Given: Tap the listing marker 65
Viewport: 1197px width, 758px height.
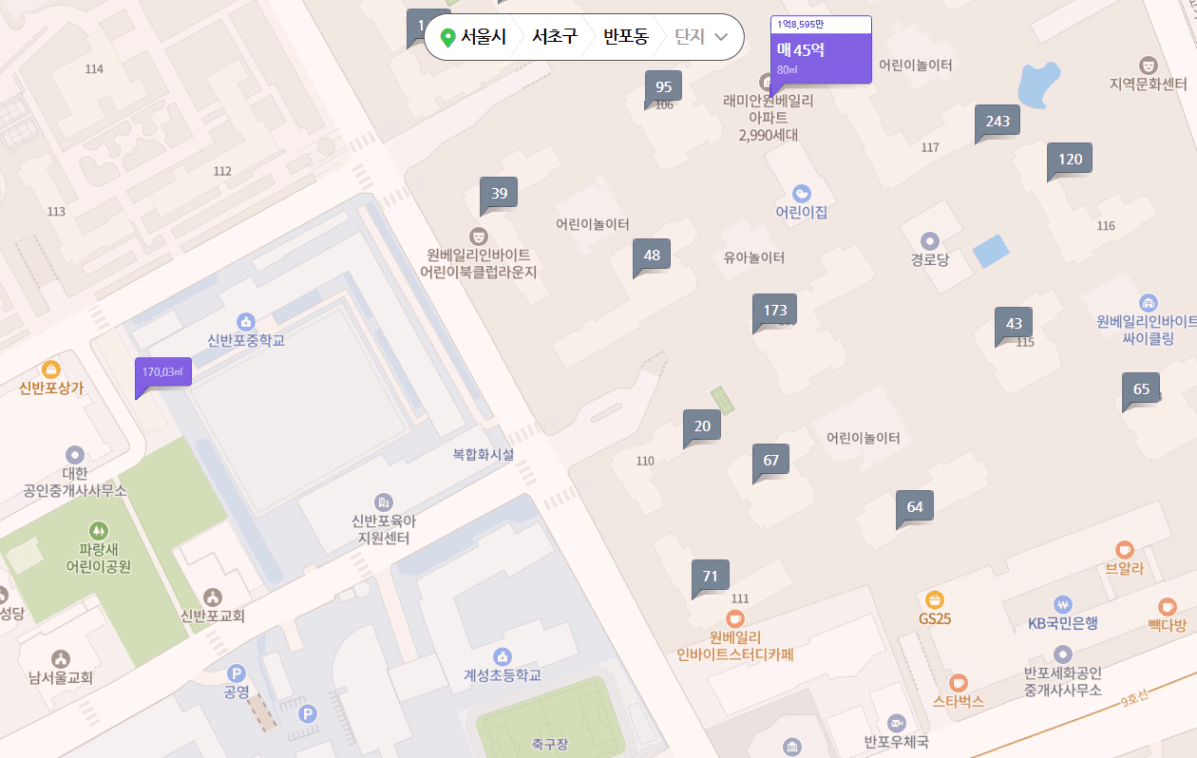Looking at the screenshot, I should click(1141, 389).
